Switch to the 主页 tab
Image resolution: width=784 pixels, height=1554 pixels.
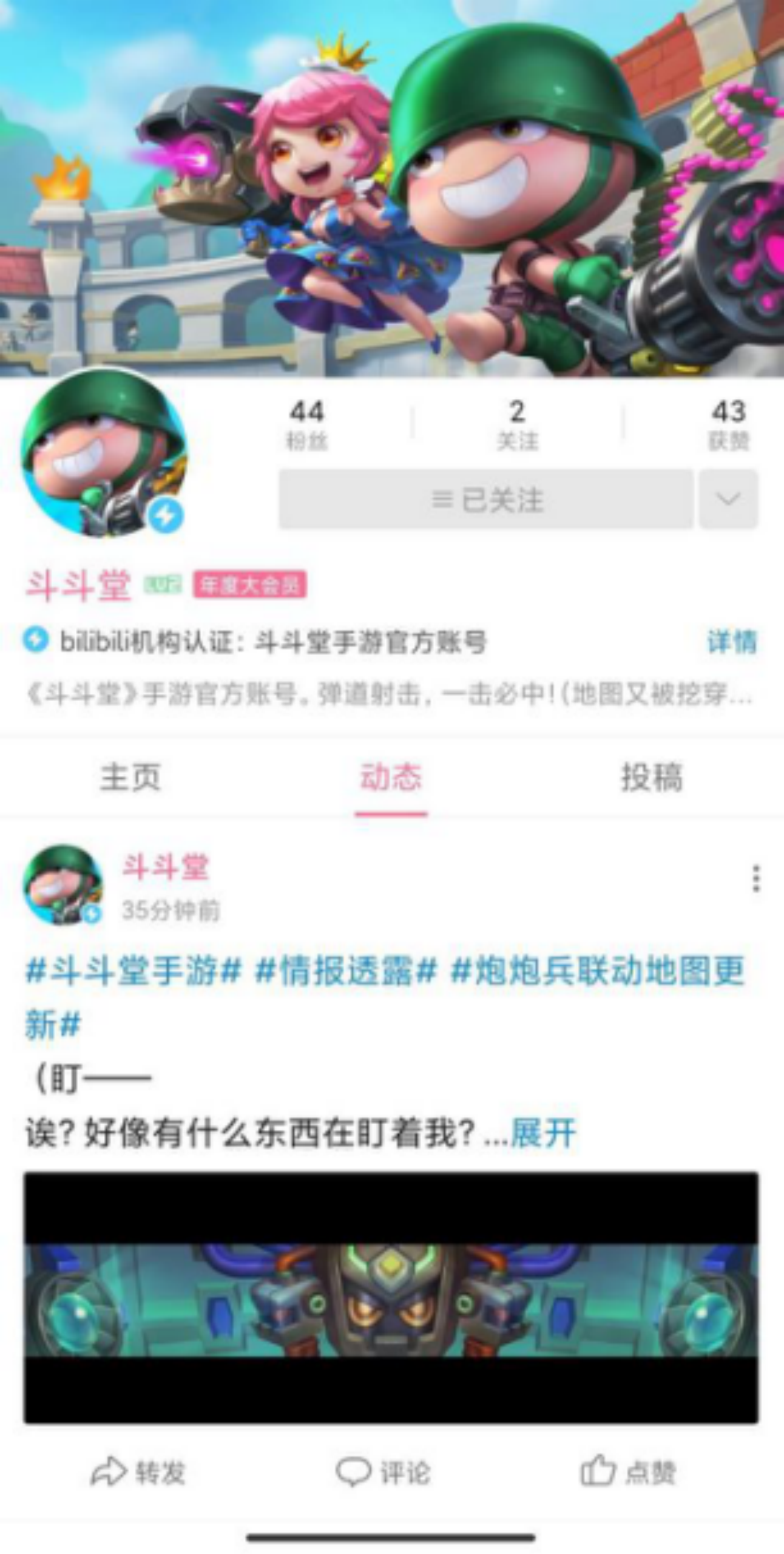(130, 777)
